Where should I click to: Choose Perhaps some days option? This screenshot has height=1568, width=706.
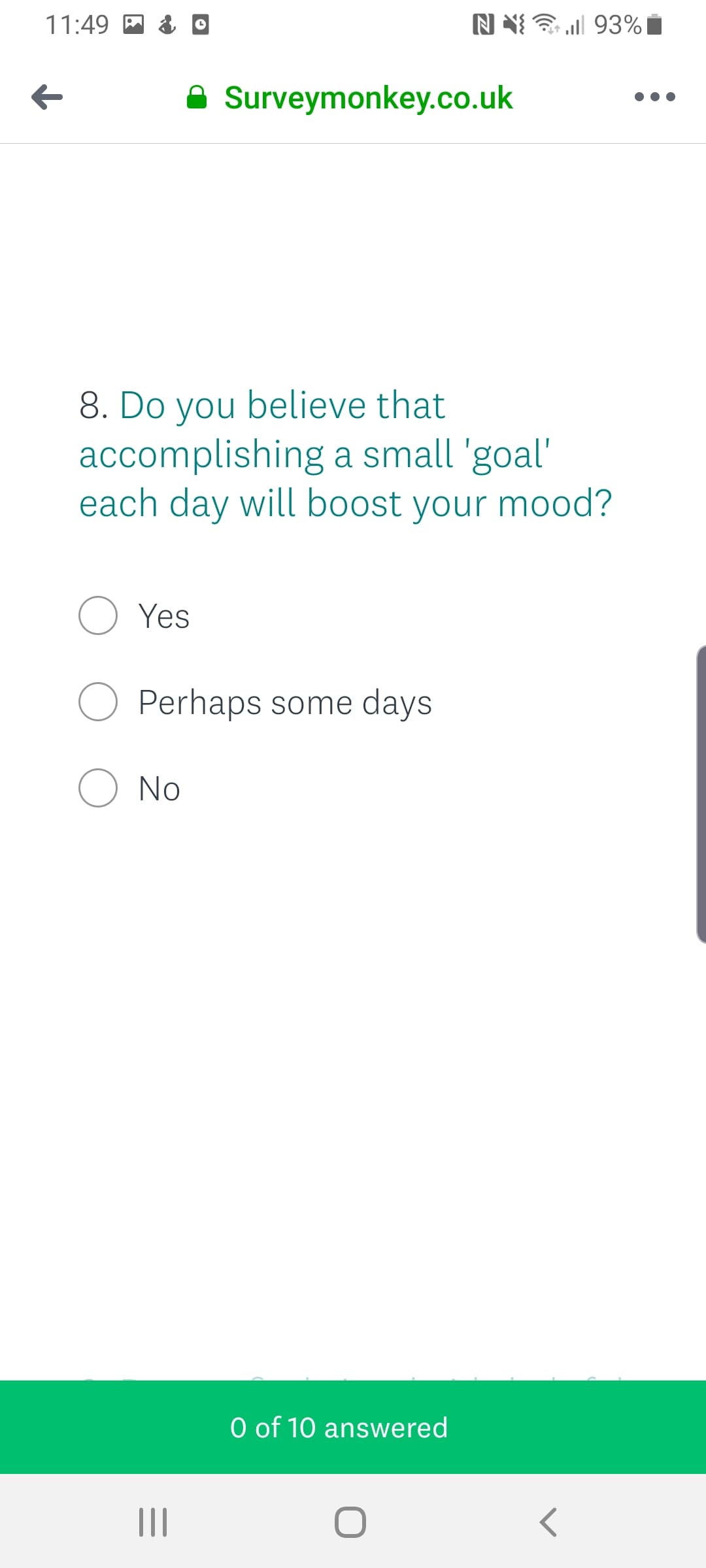coord(99,702)
